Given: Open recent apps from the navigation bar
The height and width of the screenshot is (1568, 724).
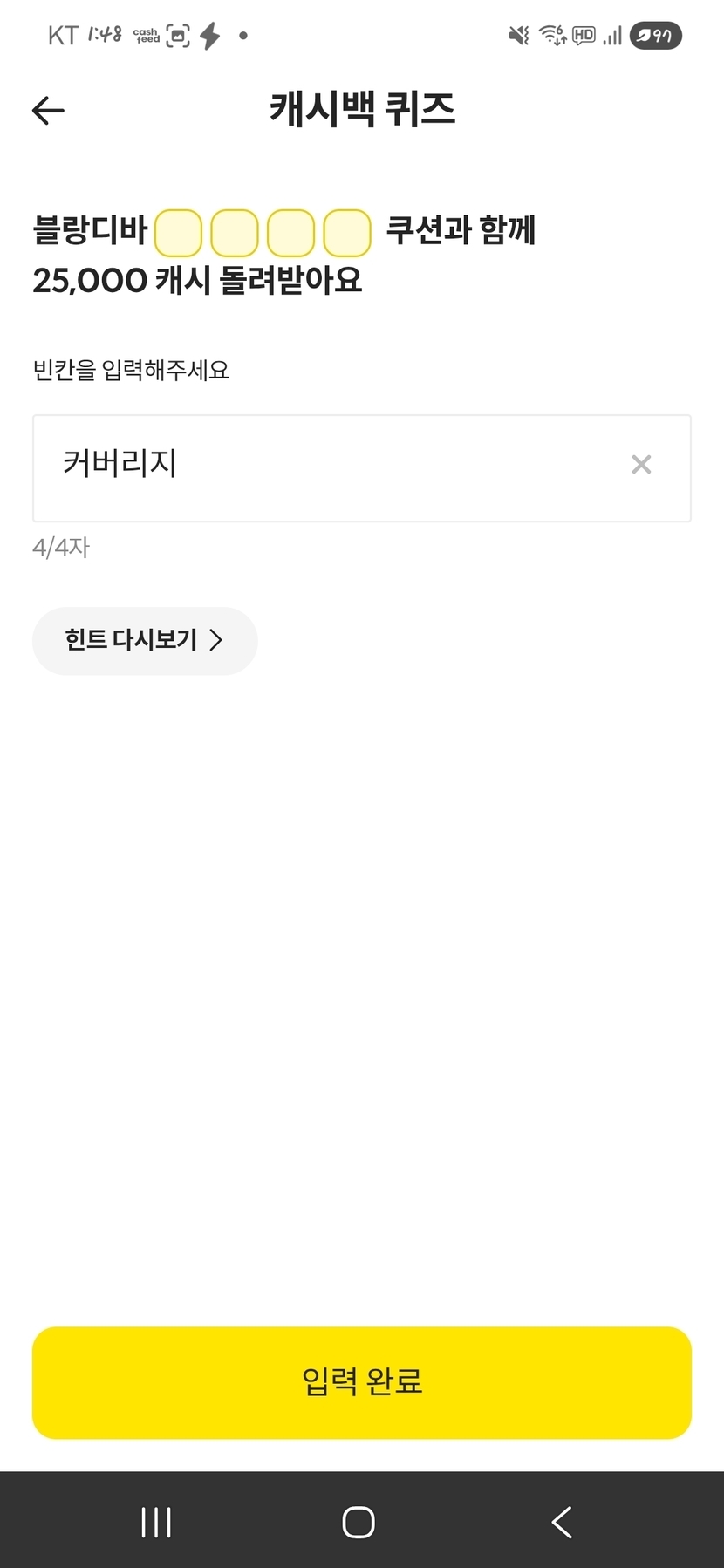Looking at the screenshot, I should pos(156,1523).
